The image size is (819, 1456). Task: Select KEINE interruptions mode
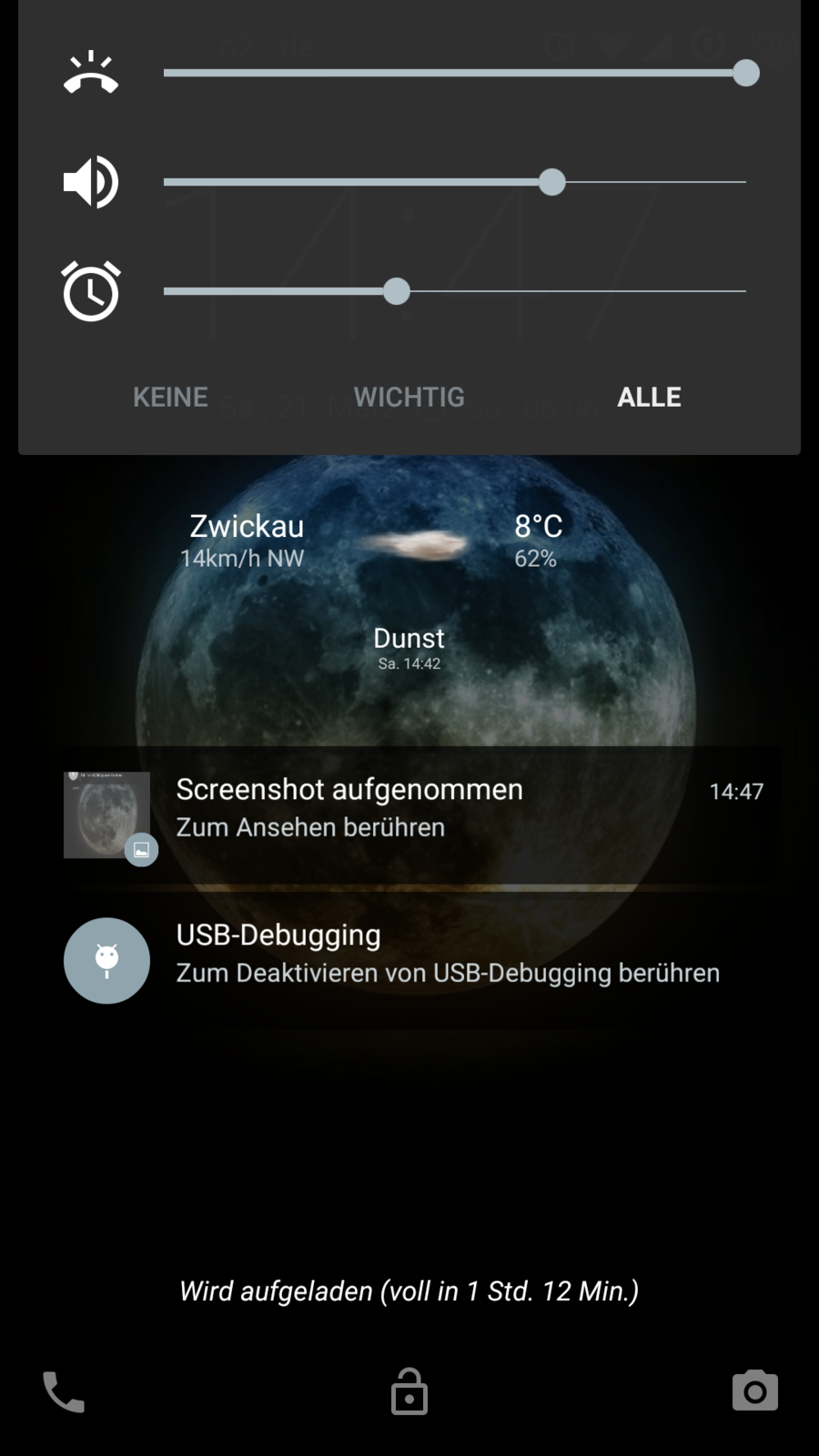pyautogui.click(x=170, y=397)
